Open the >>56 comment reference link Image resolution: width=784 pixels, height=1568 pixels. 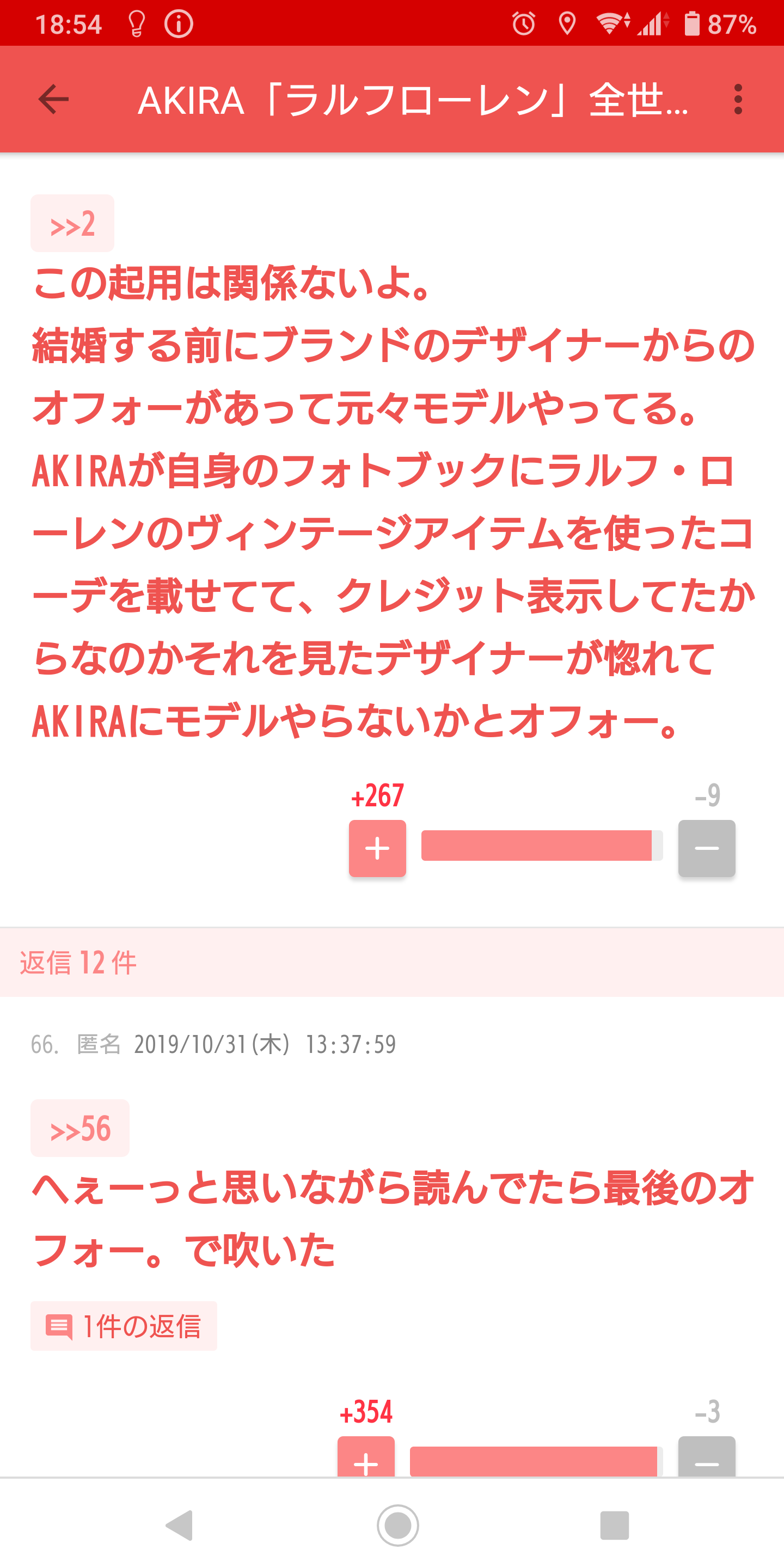point(79,1128)
